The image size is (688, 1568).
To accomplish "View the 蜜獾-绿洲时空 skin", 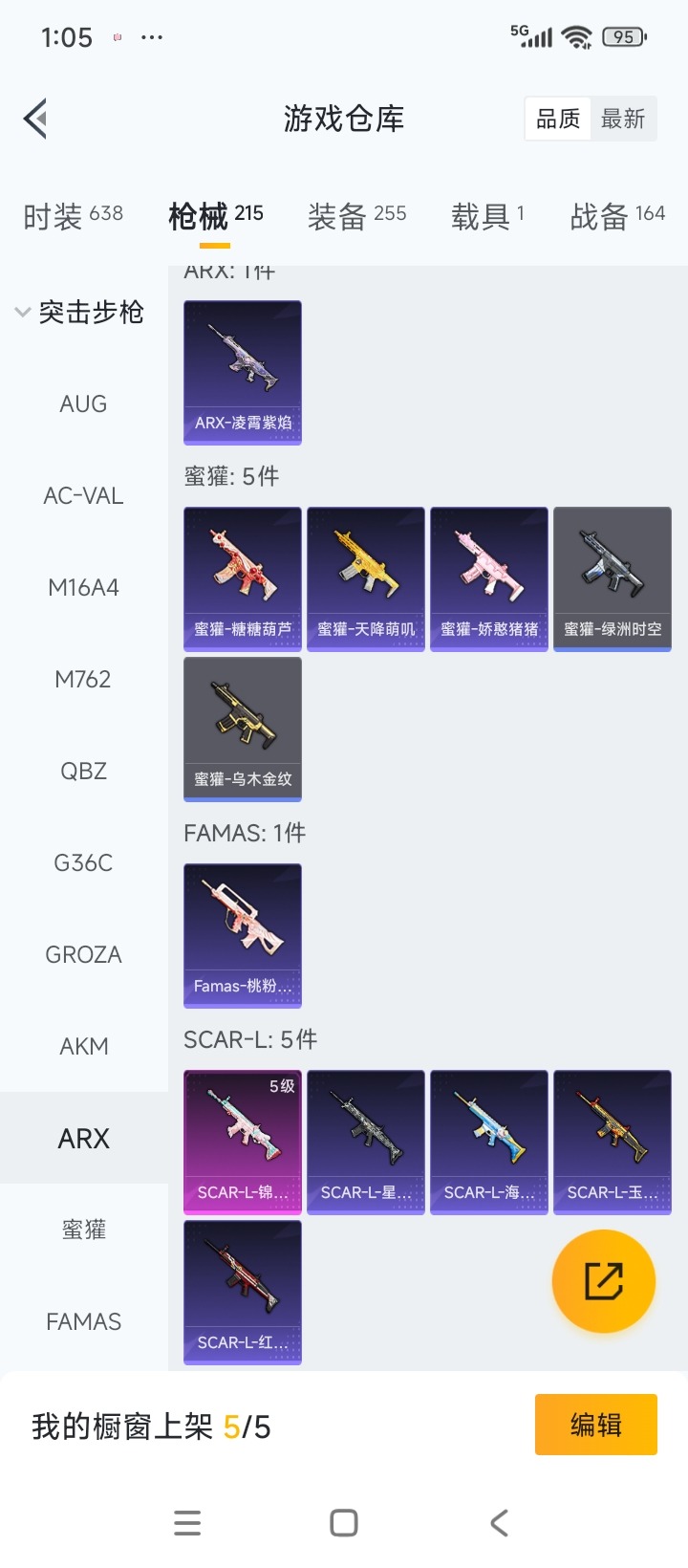I will [x=613, y=578].
